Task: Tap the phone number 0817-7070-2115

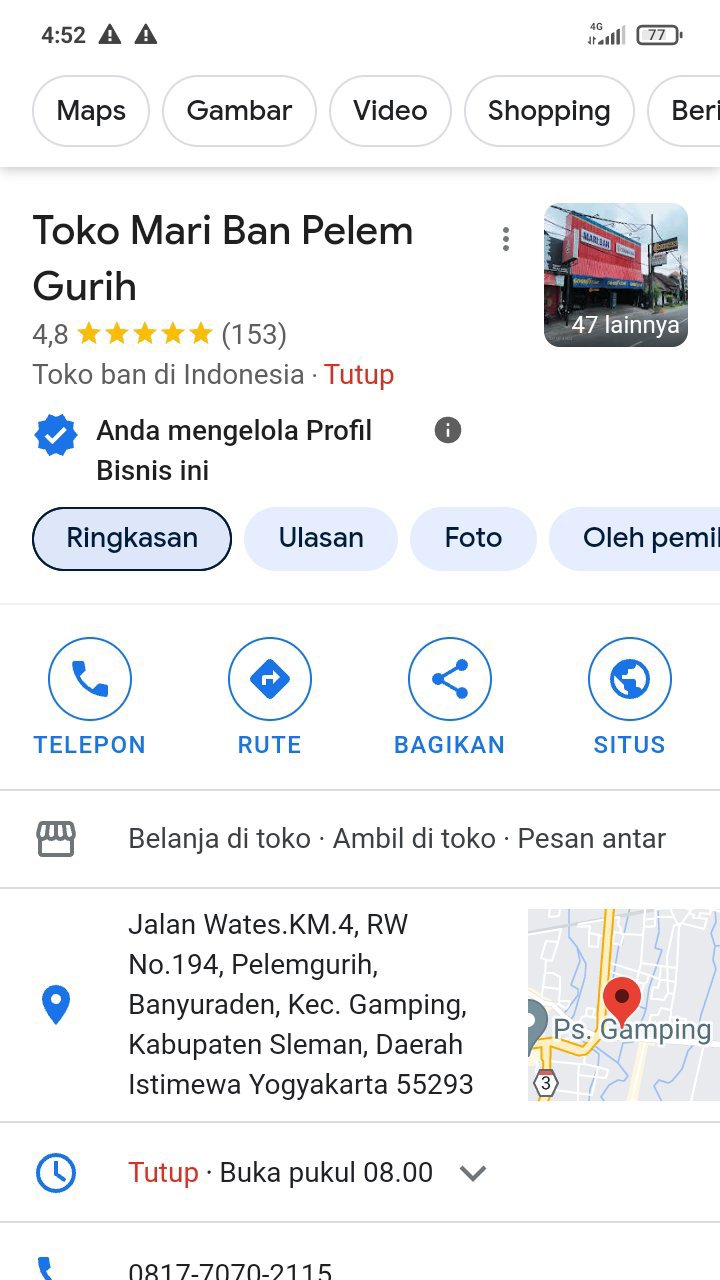Action: pos(230,1270)
